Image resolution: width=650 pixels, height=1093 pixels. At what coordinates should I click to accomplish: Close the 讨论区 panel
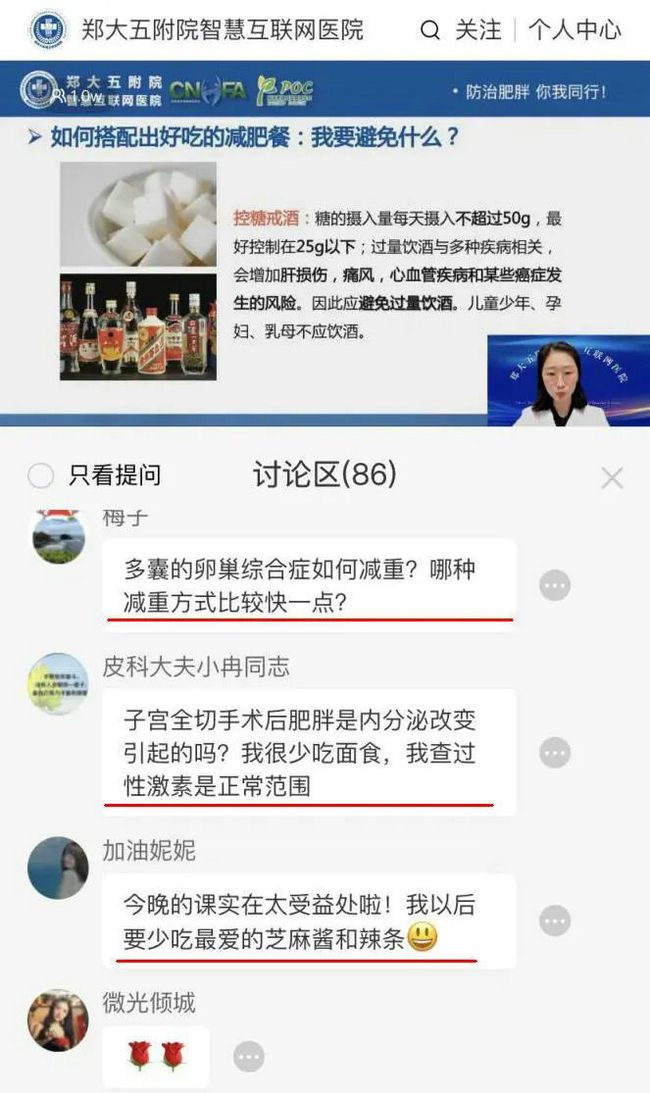click(x=612, y=478)
